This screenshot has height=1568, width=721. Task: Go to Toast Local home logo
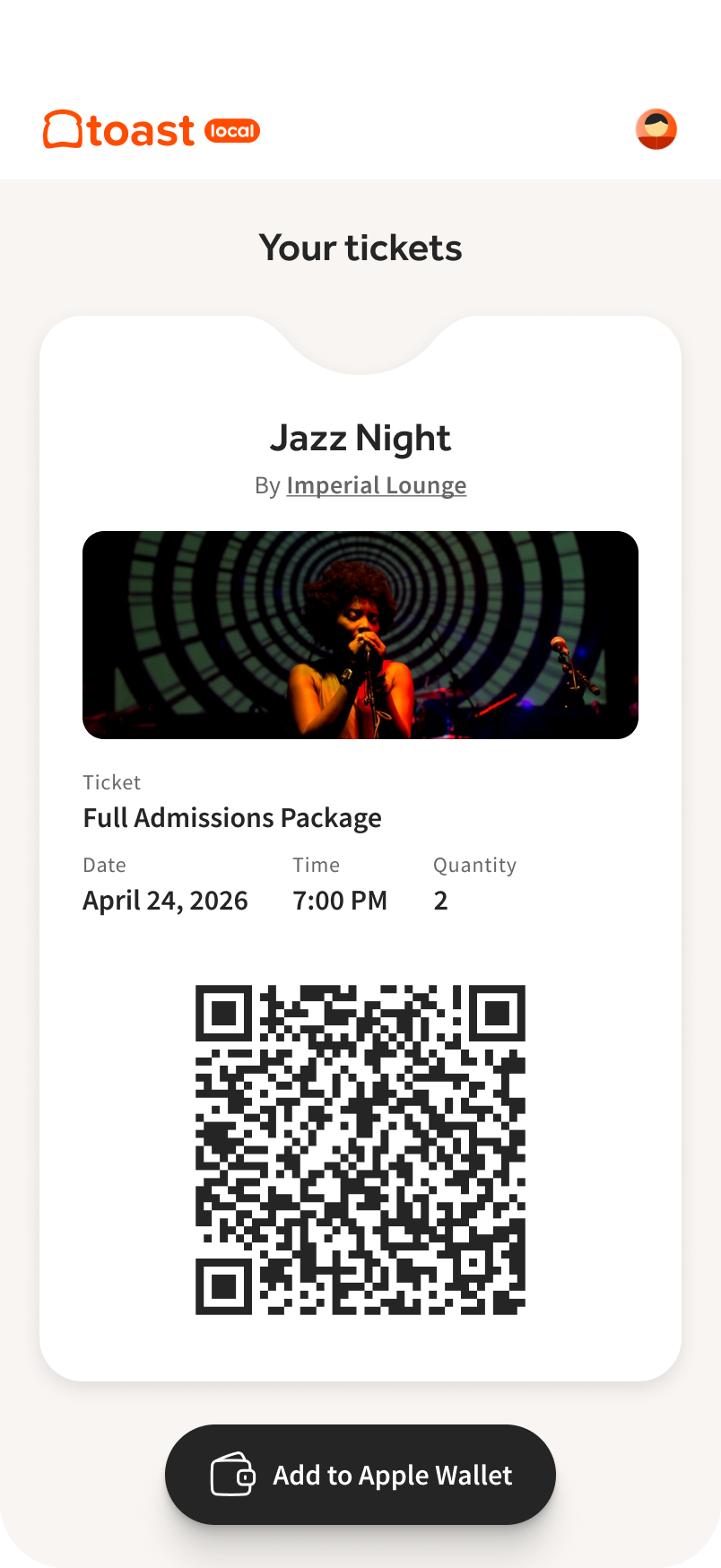coord(151,131)
